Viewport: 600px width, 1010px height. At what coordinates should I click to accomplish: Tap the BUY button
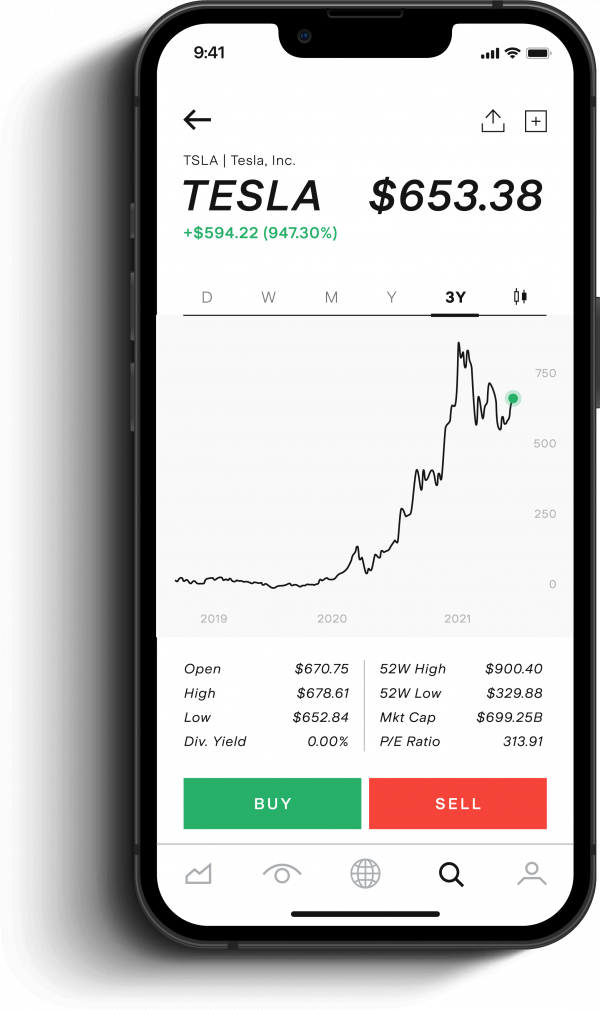click(272, 803)
